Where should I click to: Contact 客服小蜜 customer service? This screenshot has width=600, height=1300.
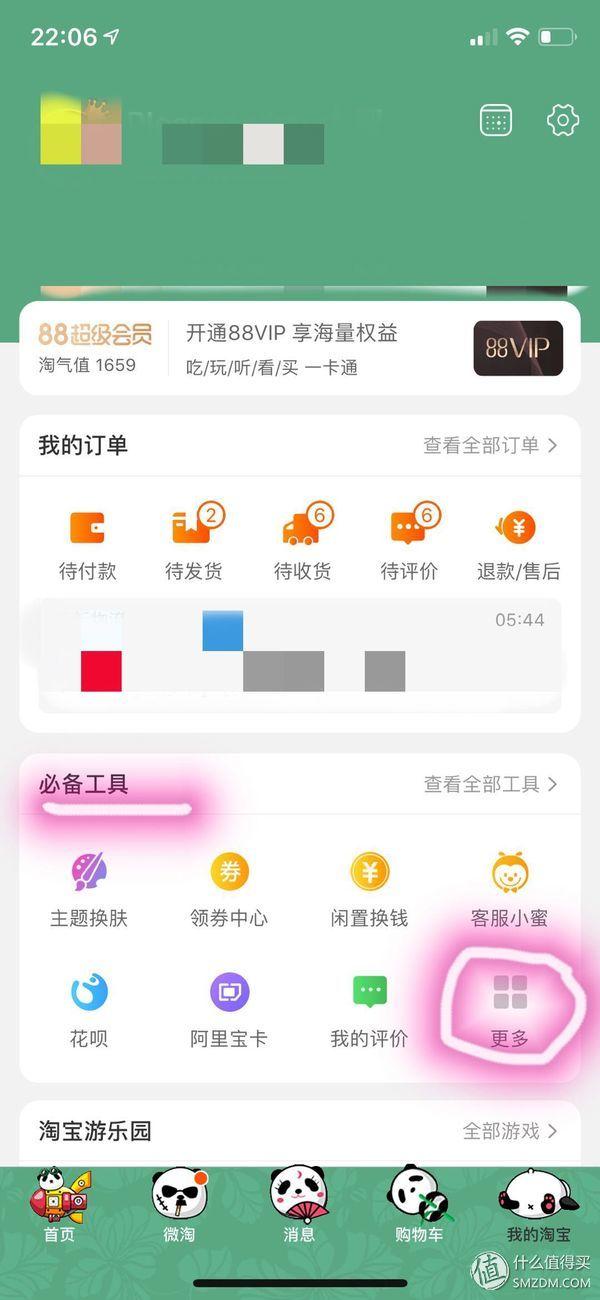point(510,889)
